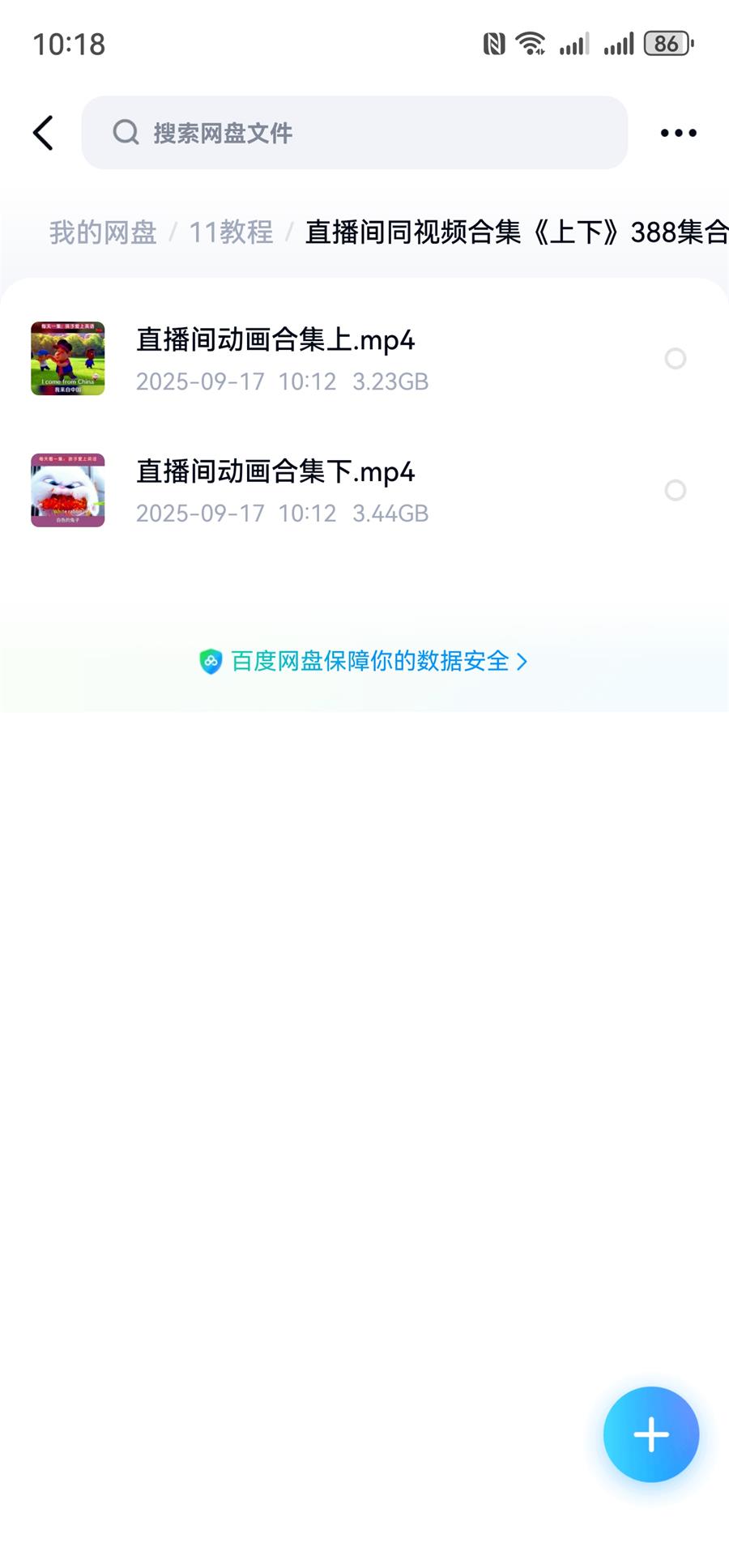View 百度网盘保障你的数据安全 info
The width and height of the screenshot is (729, 1568).
(x=364, y=662)
